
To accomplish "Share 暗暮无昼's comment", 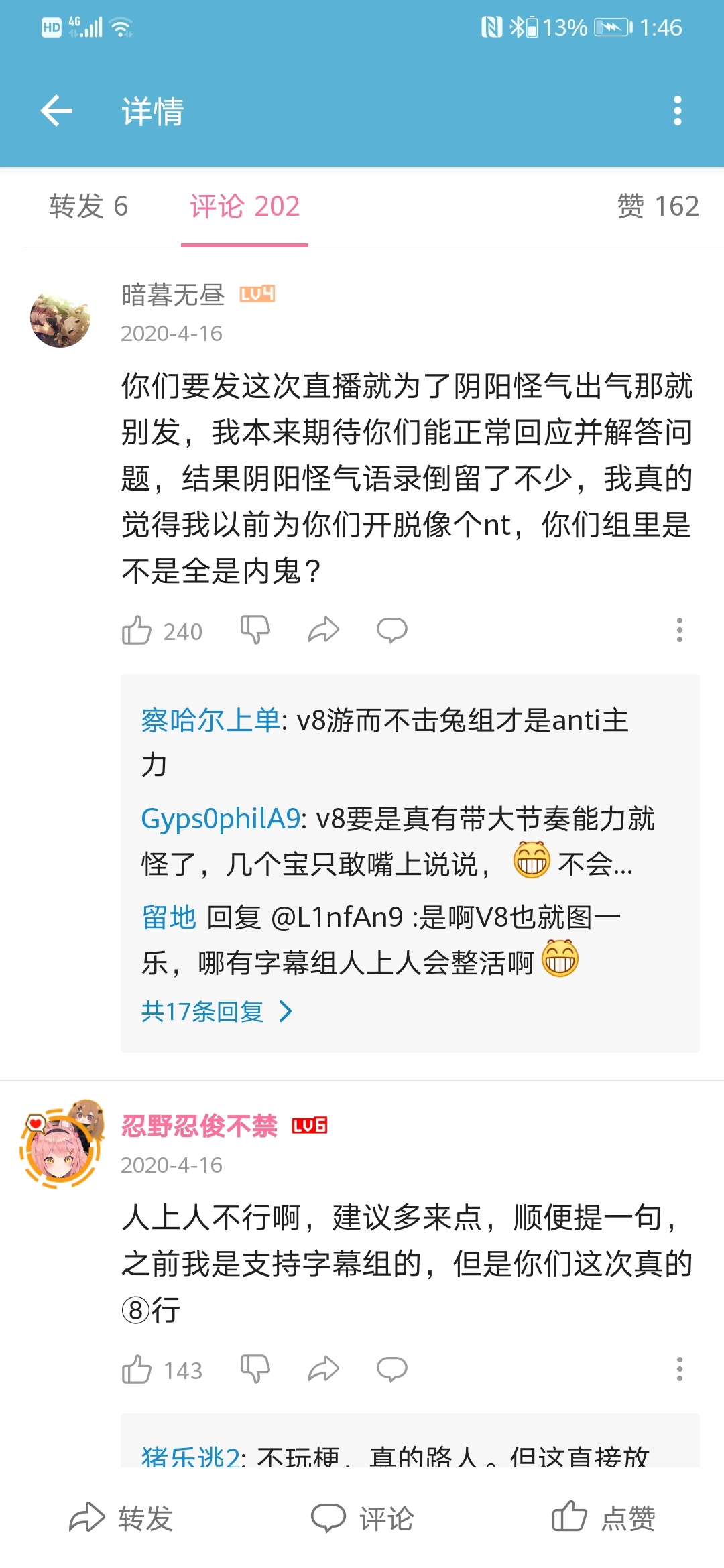I will (323, 630).
